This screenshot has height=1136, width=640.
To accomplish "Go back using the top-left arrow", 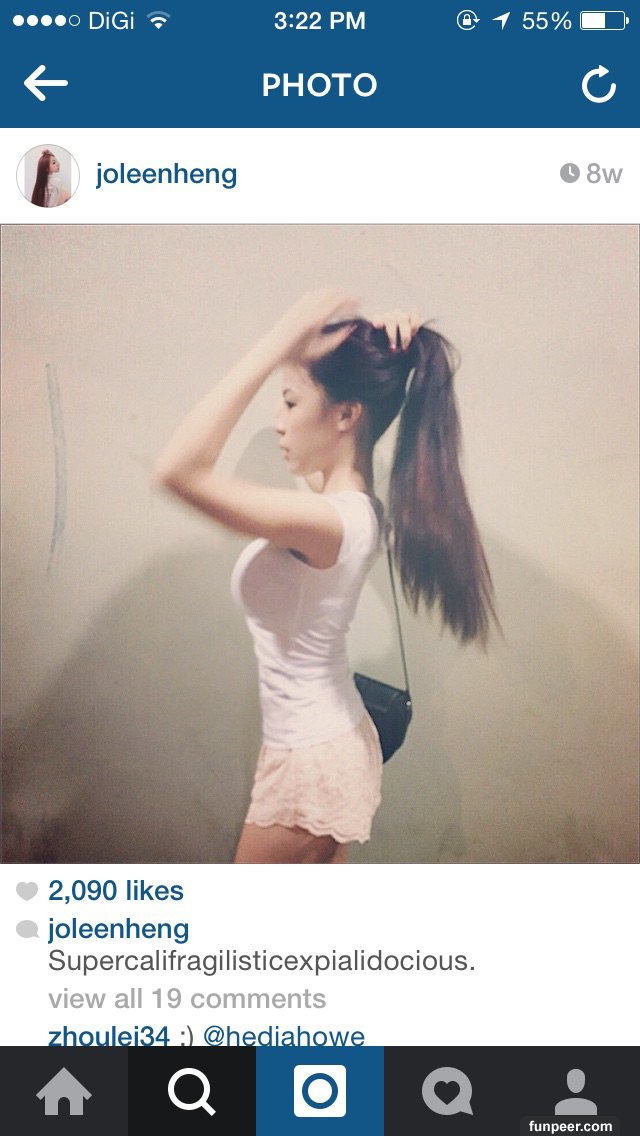I will (x=45, y=84).
